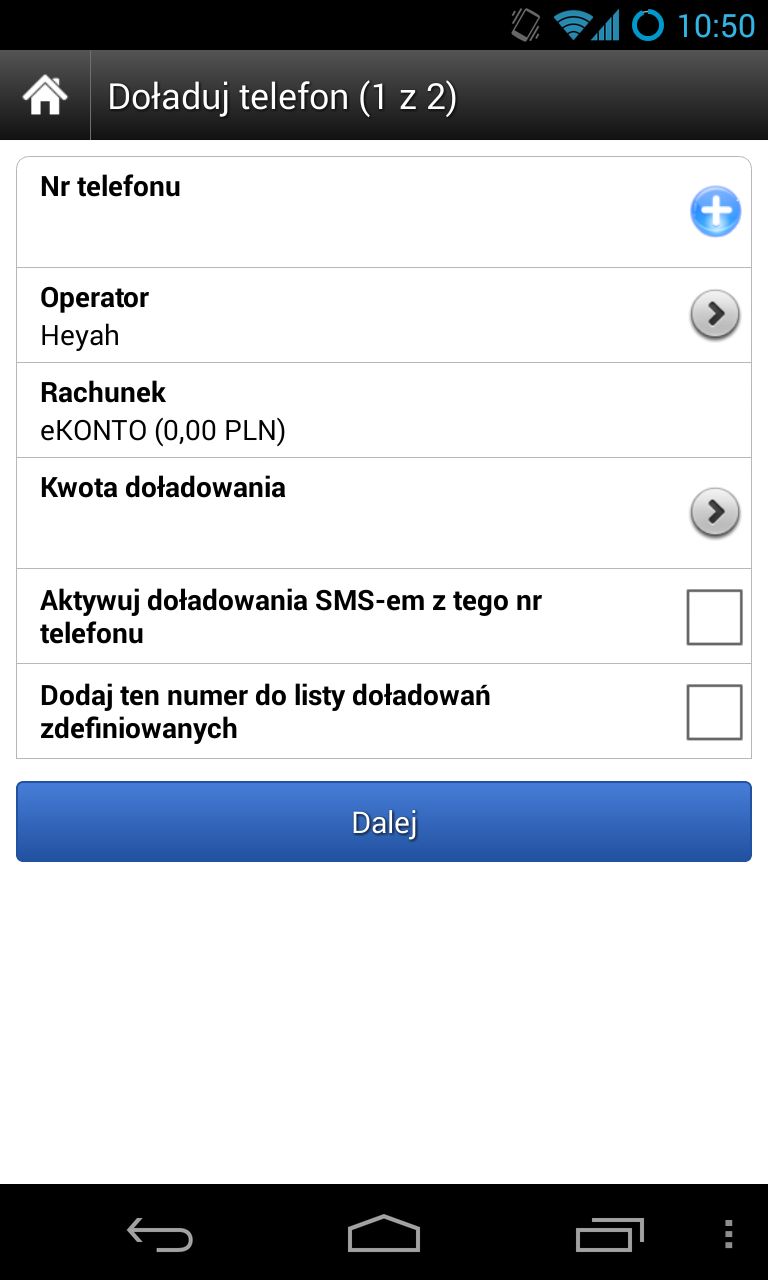Image resolution: width=768 pixels, height=1280 pixels.
Task: Open the system overflow menu dots
Action: [728, 1234]
